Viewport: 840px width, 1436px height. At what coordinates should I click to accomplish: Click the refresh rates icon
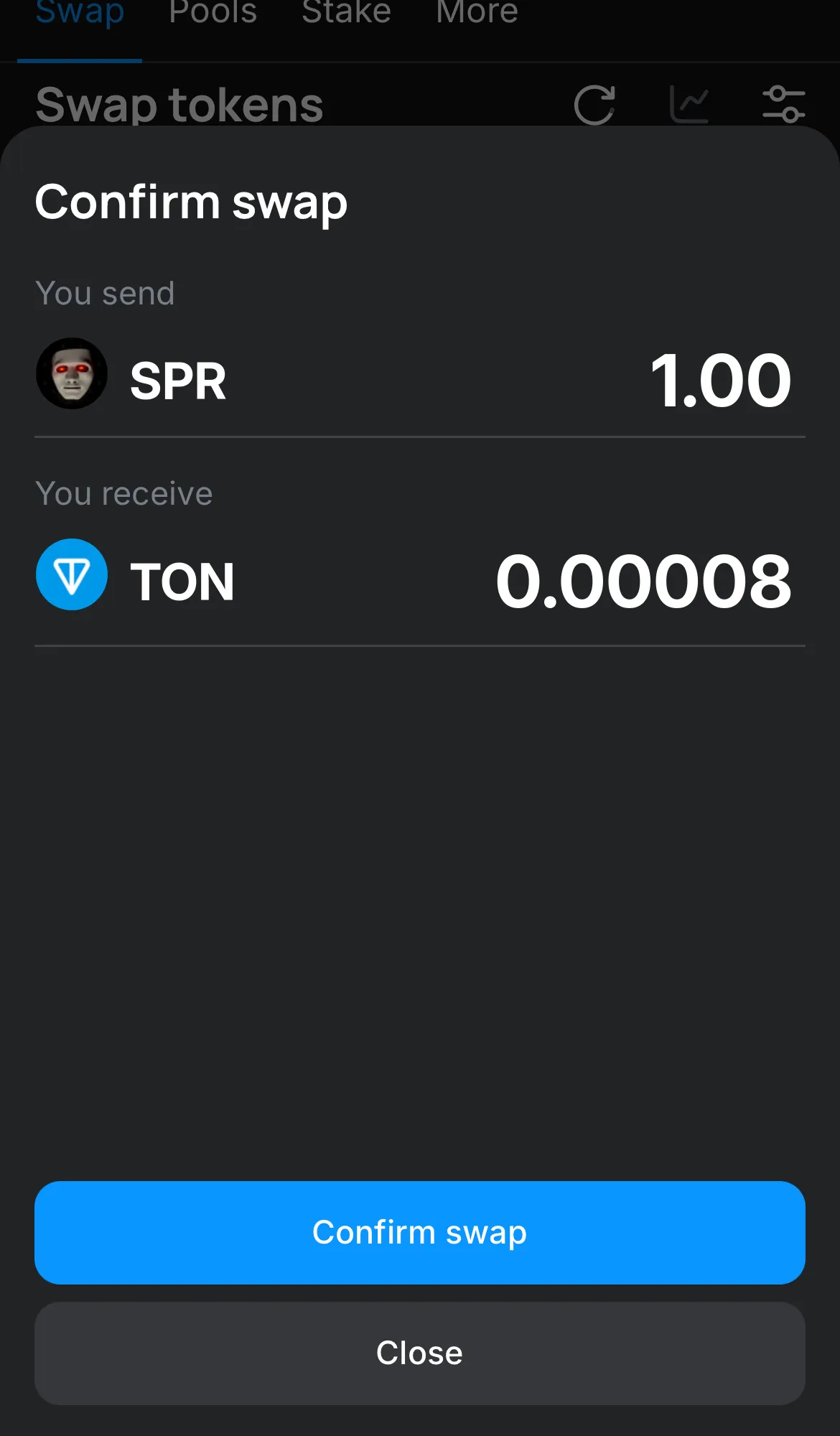594,105
